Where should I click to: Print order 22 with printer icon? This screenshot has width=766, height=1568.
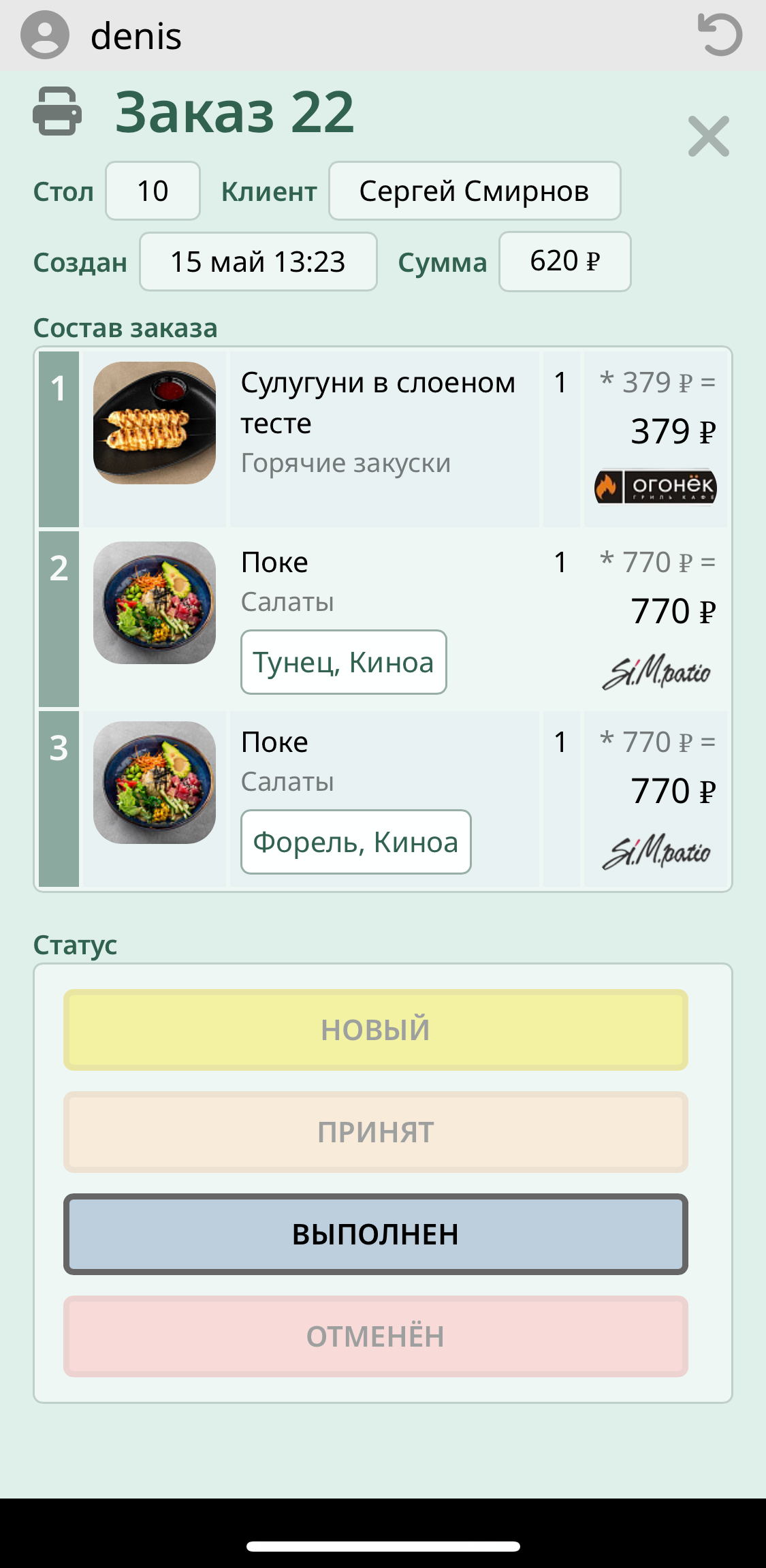click(x=57, y=112)
